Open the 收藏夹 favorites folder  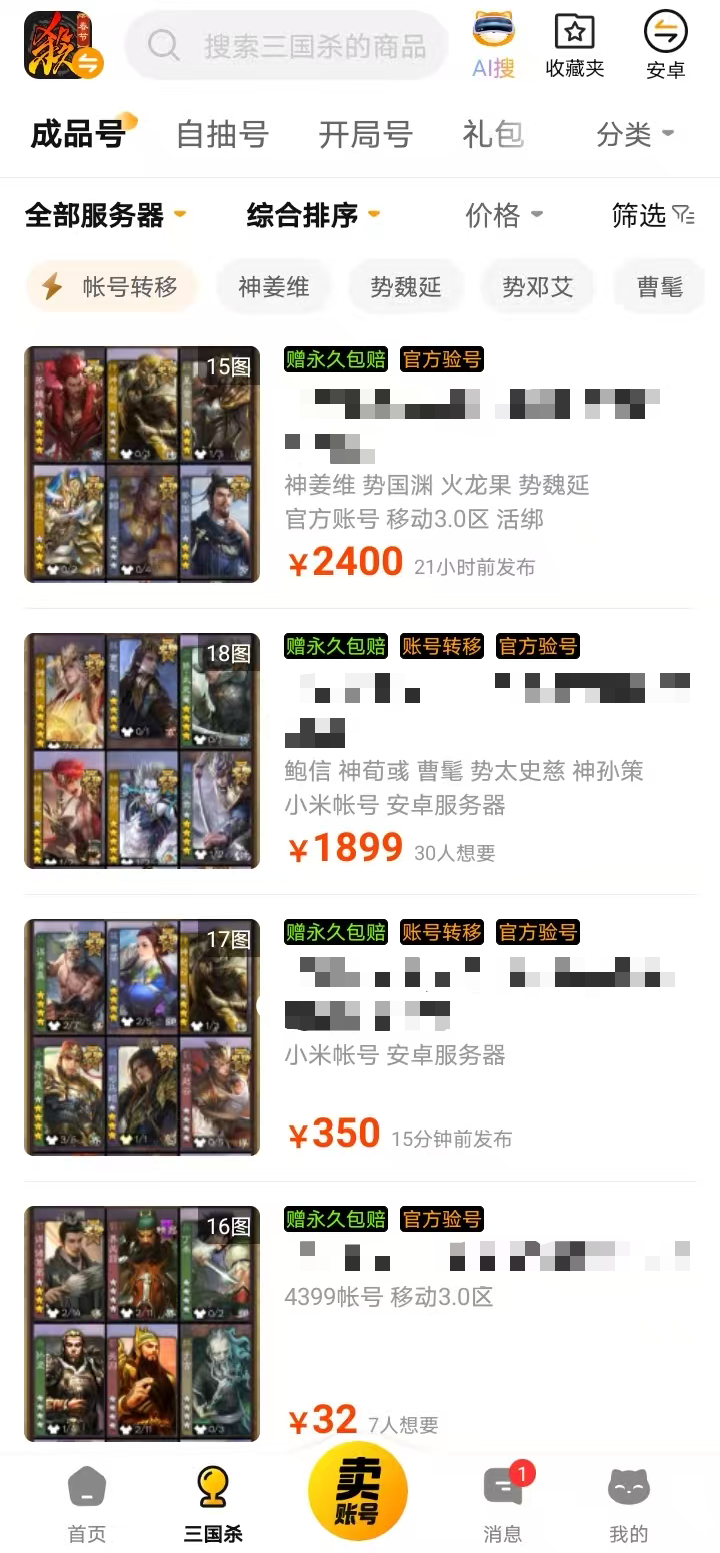click(x=575, y=46)
